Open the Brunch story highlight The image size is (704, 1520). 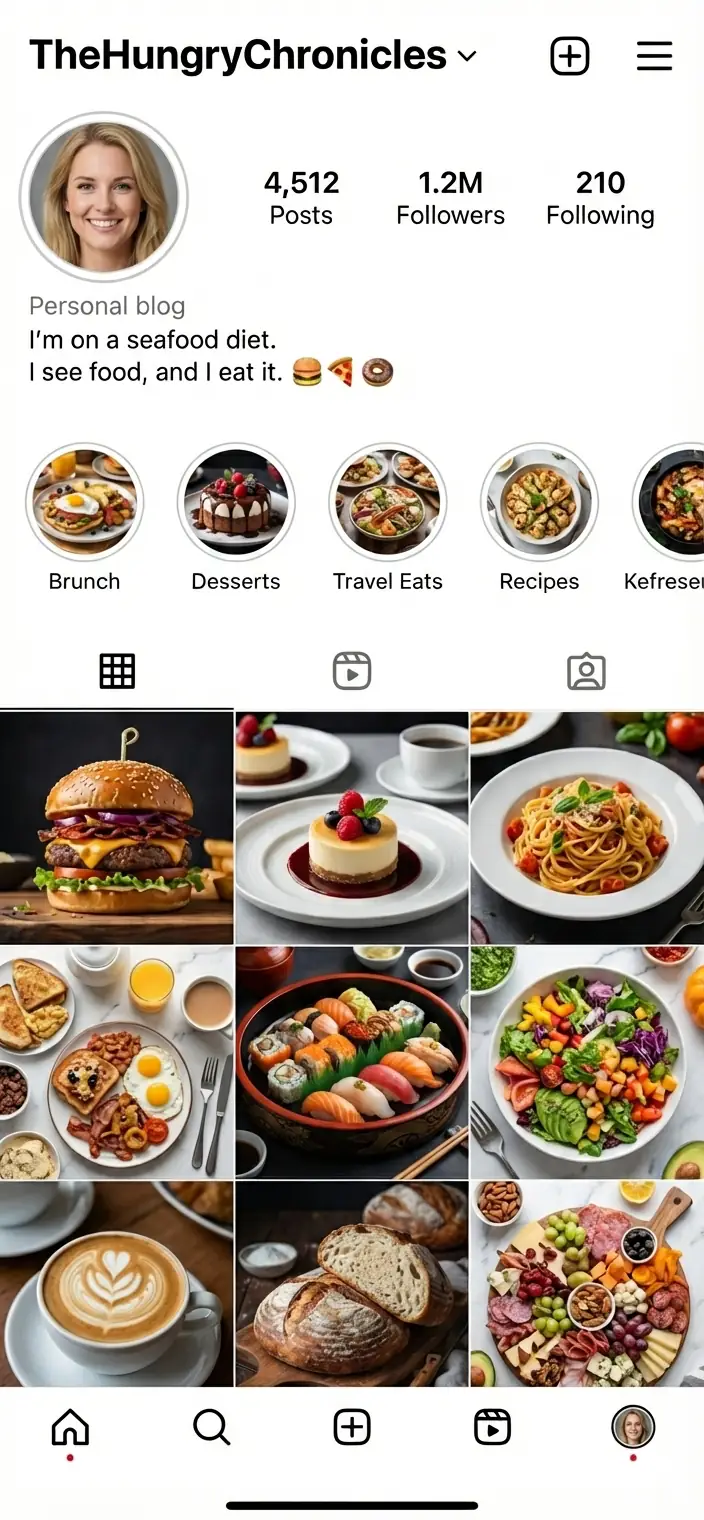click(84, 502)
